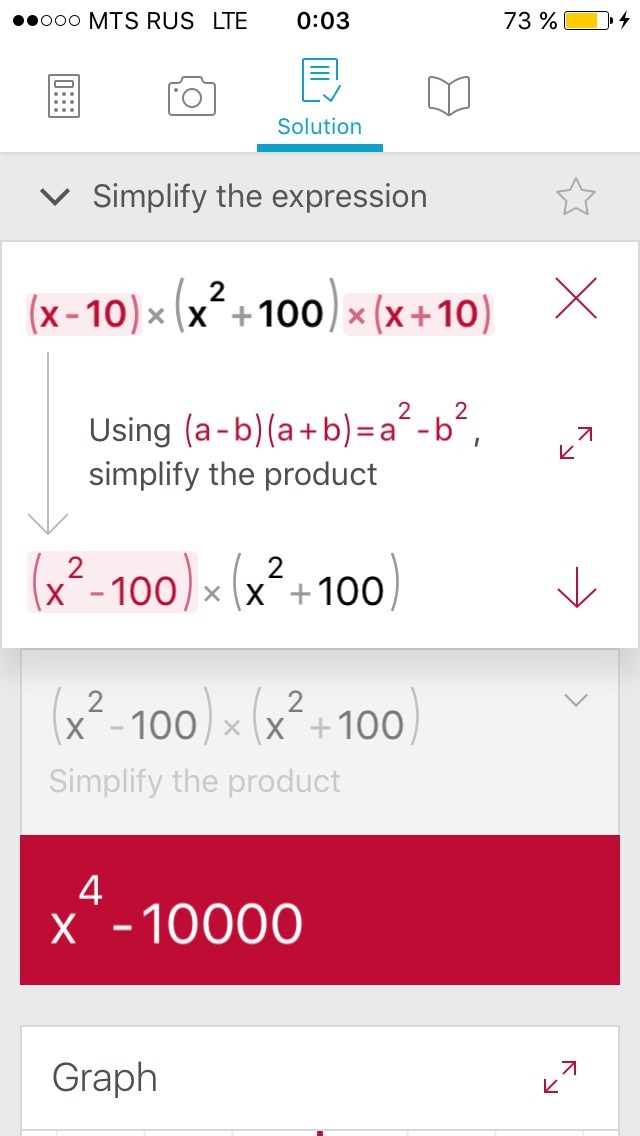This screenshot has height=1136, width=640.
Task: Go to the next solution step
Action: click(576, 592)
